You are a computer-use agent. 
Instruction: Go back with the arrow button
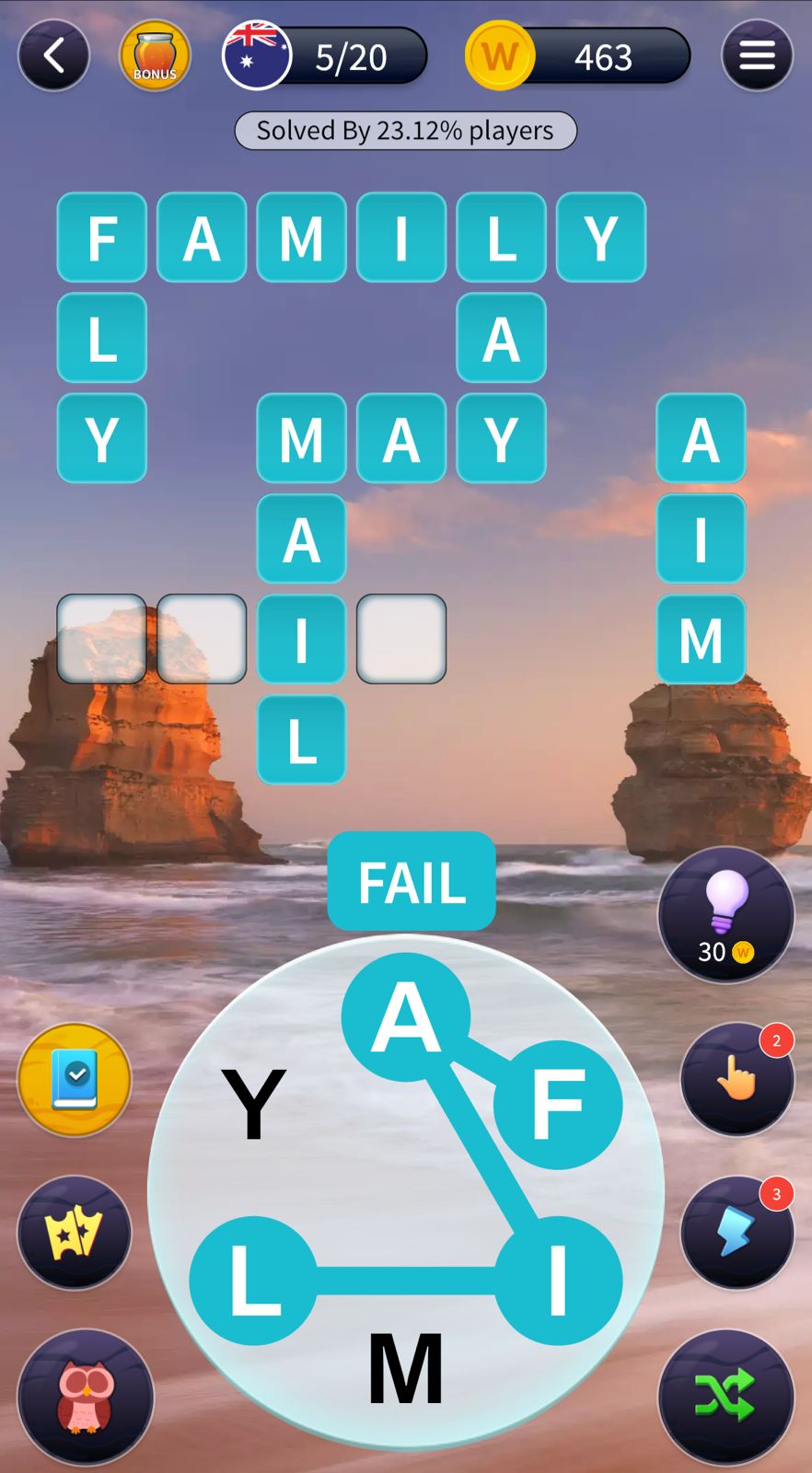coord(53,56)
